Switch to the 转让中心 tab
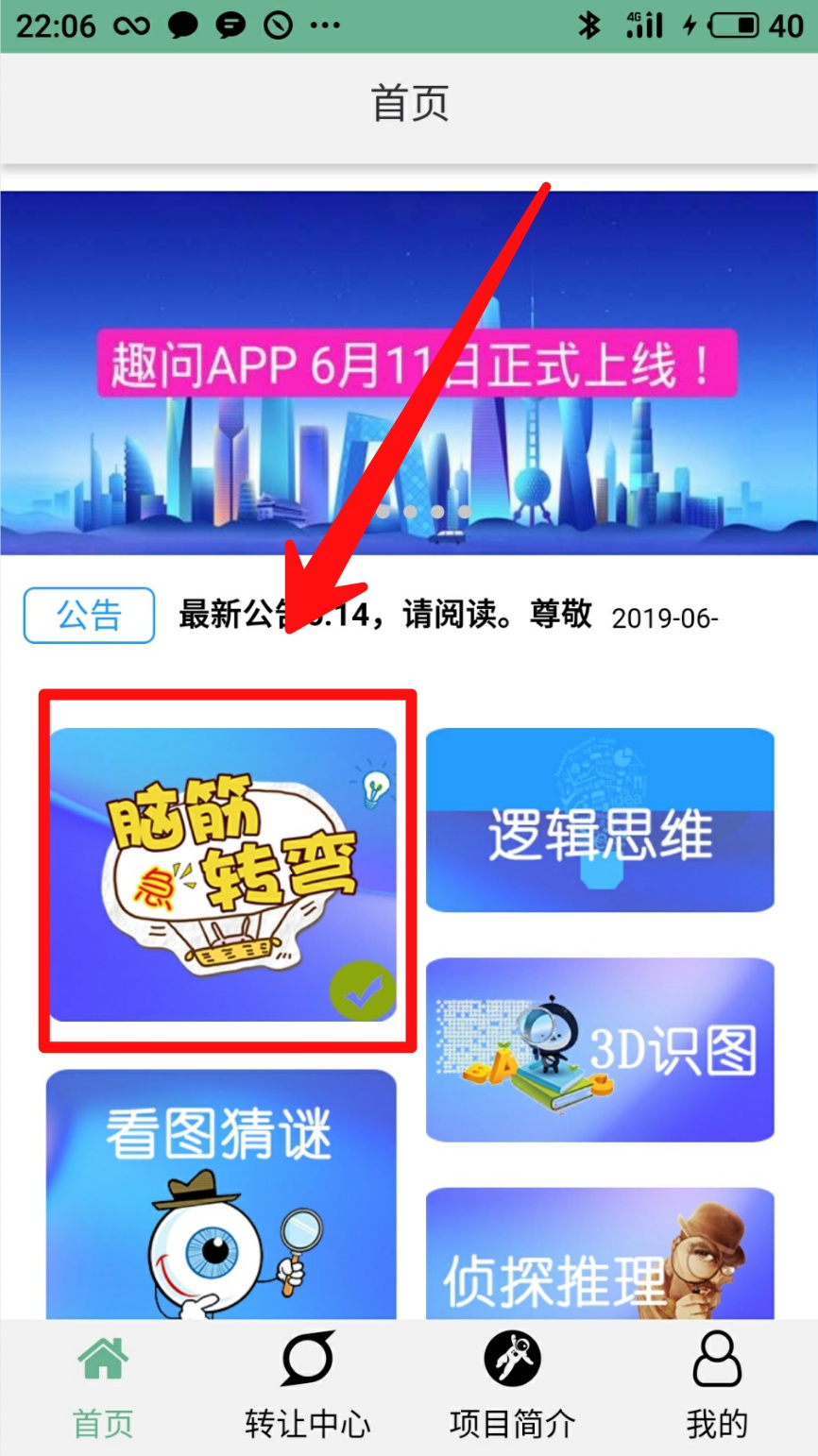 307,1385
